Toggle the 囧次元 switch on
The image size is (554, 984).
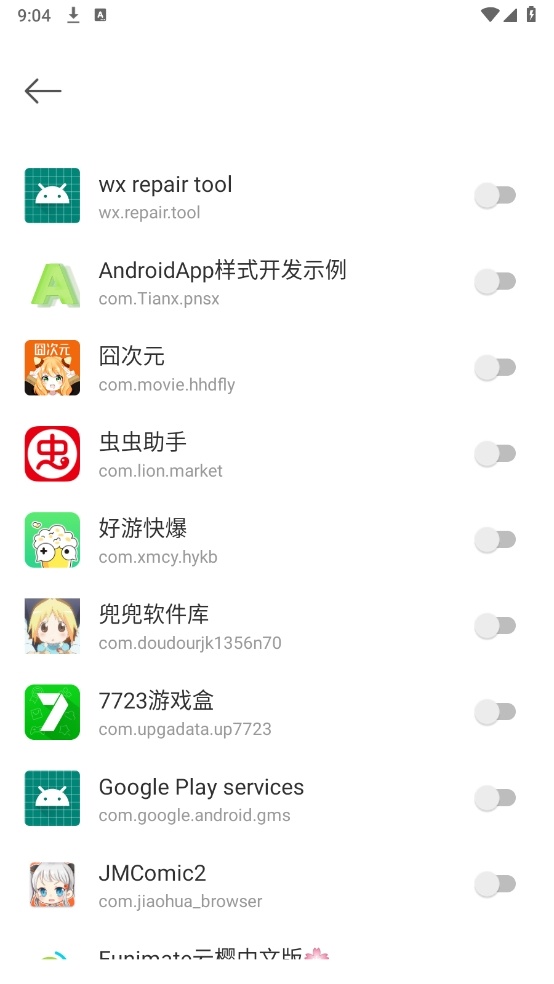pyautogui.click(x=495, y=367)
